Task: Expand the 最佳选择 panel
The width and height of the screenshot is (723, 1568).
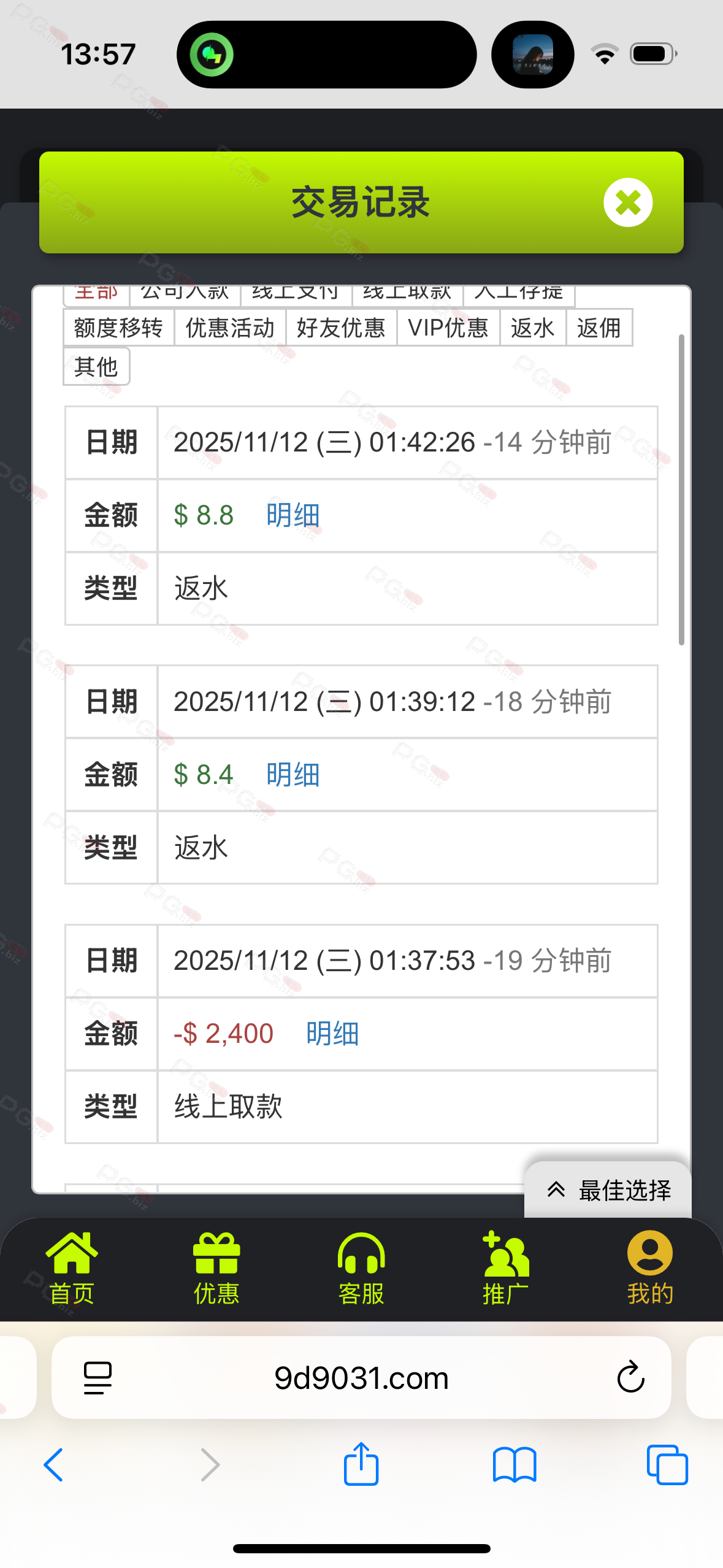Action: point(608,1190)
